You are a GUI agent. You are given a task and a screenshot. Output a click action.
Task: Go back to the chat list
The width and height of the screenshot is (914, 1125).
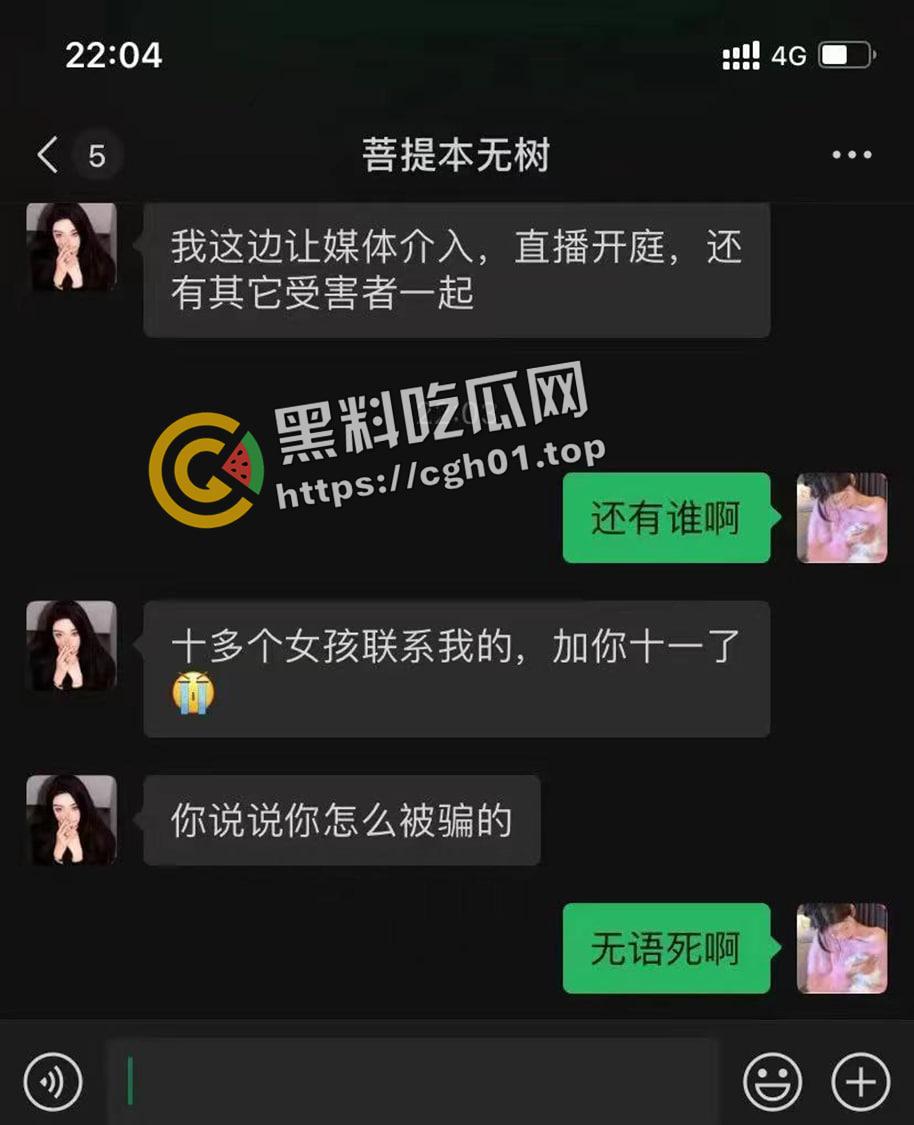click(47, 156)
